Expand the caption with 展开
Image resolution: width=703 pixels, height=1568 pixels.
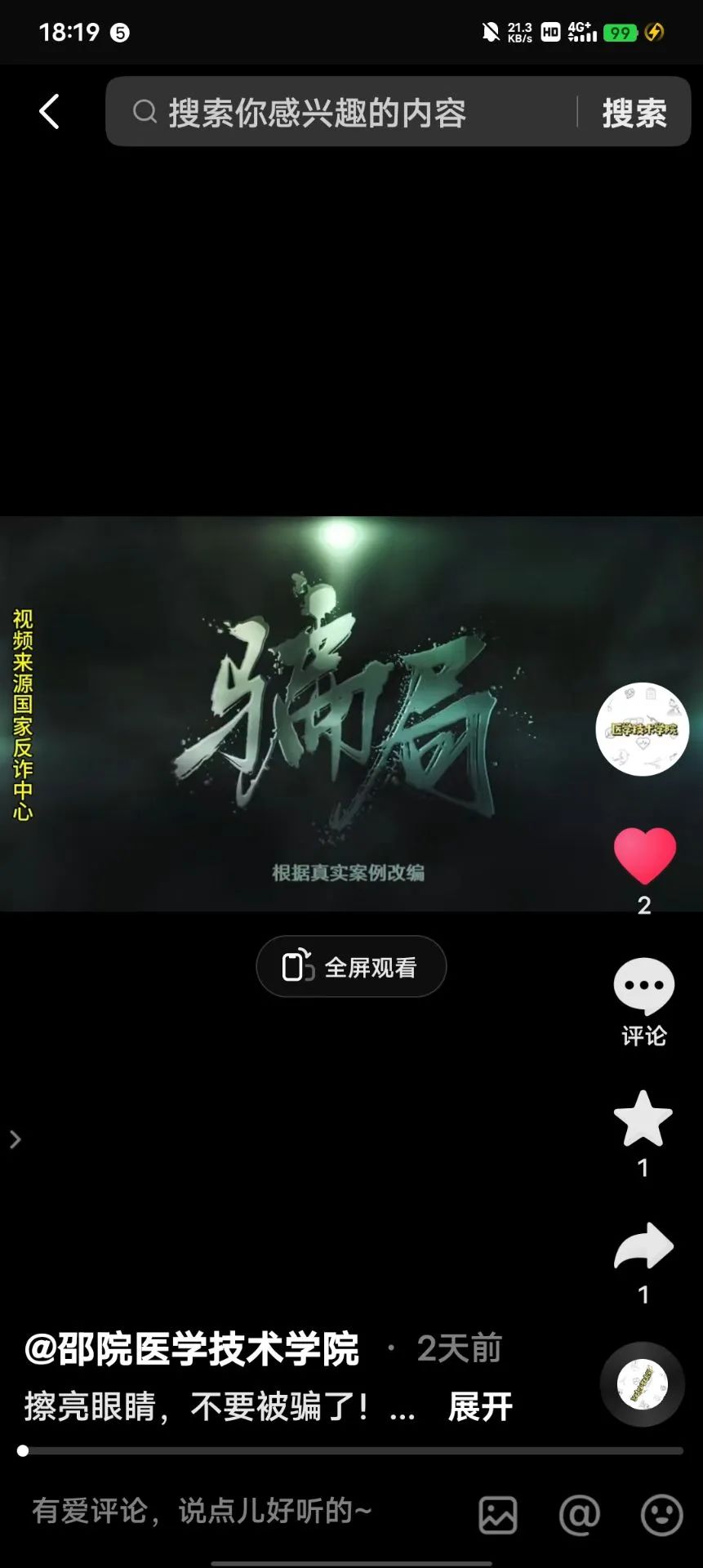click(479, 1406)
